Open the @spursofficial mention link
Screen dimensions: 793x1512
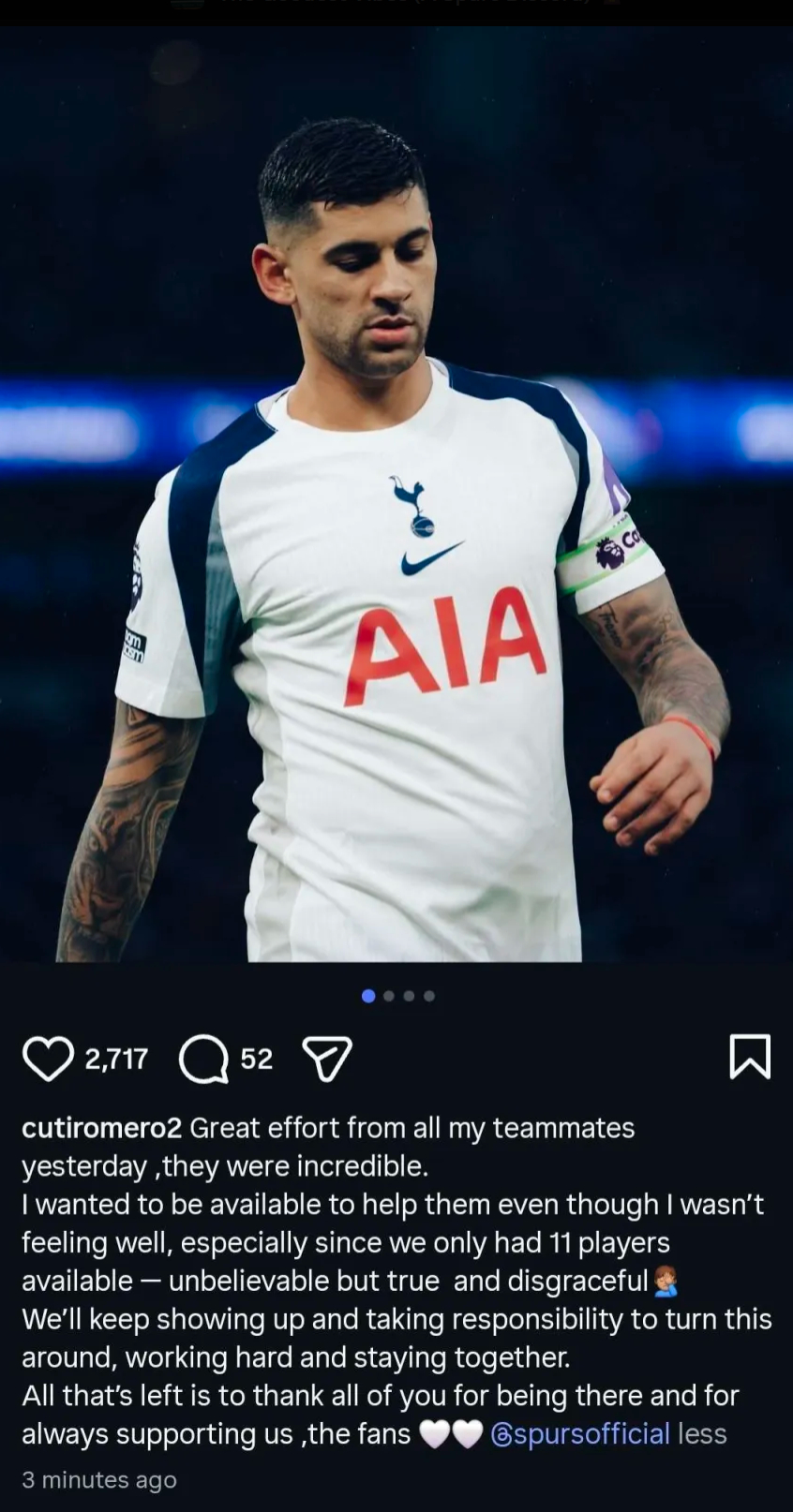[x=579, y=1434]
